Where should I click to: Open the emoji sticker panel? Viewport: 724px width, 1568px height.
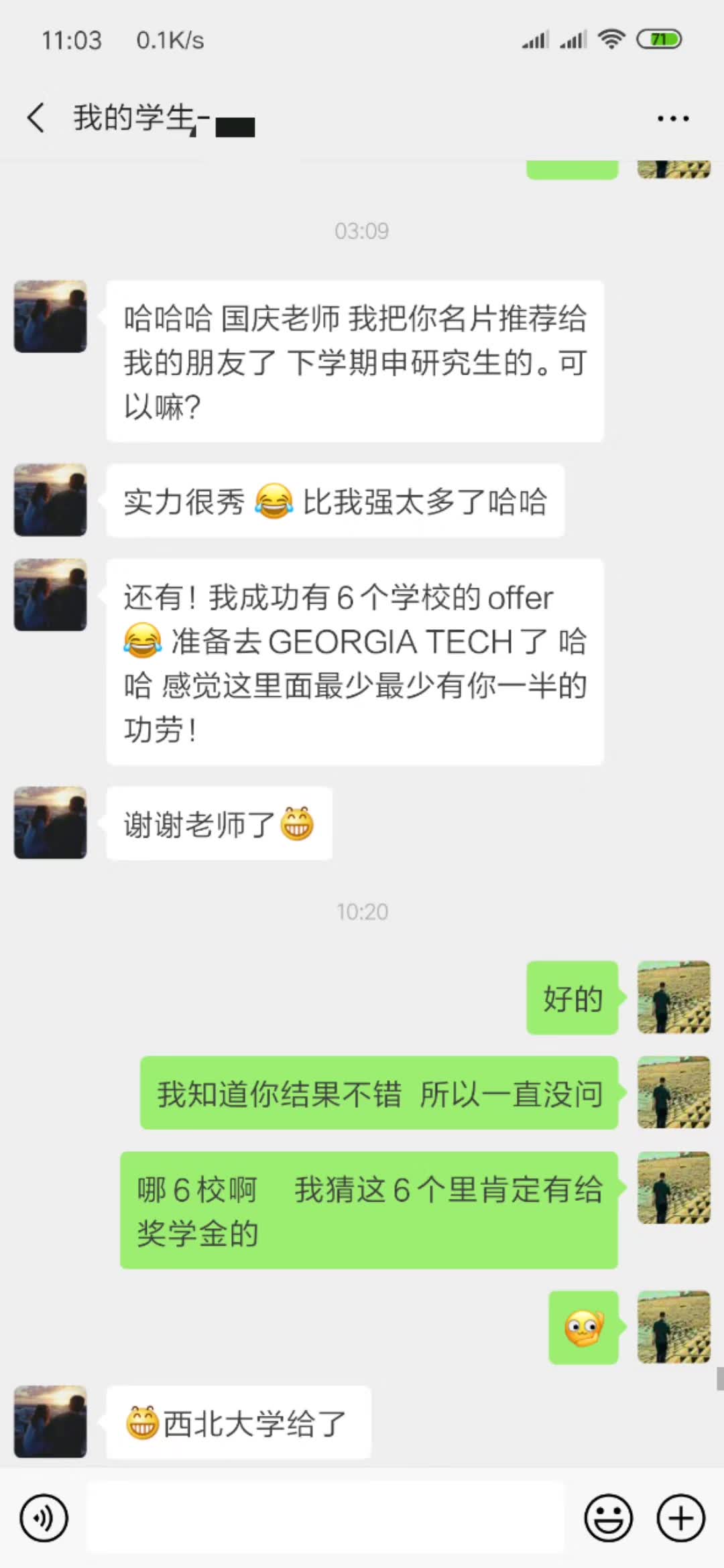(609, 1518)
